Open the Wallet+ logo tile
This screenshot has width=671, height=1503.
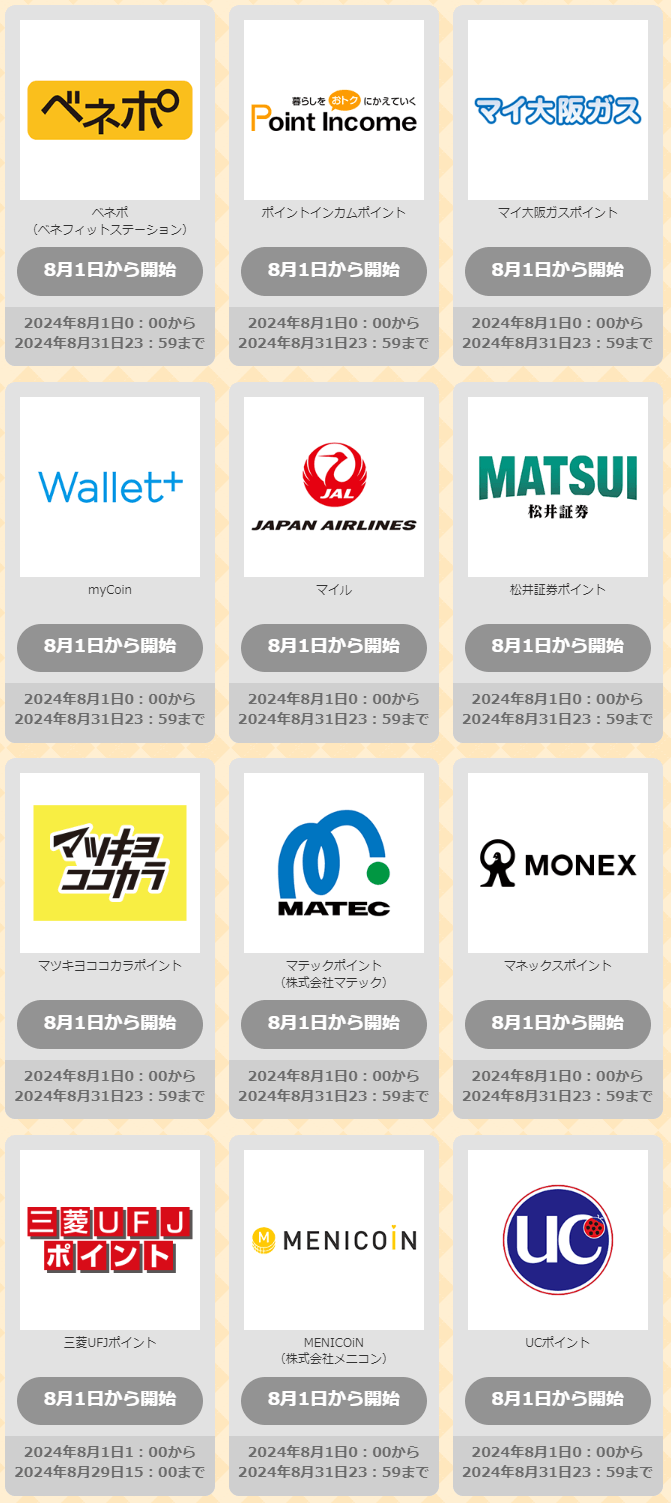(110, 487)
